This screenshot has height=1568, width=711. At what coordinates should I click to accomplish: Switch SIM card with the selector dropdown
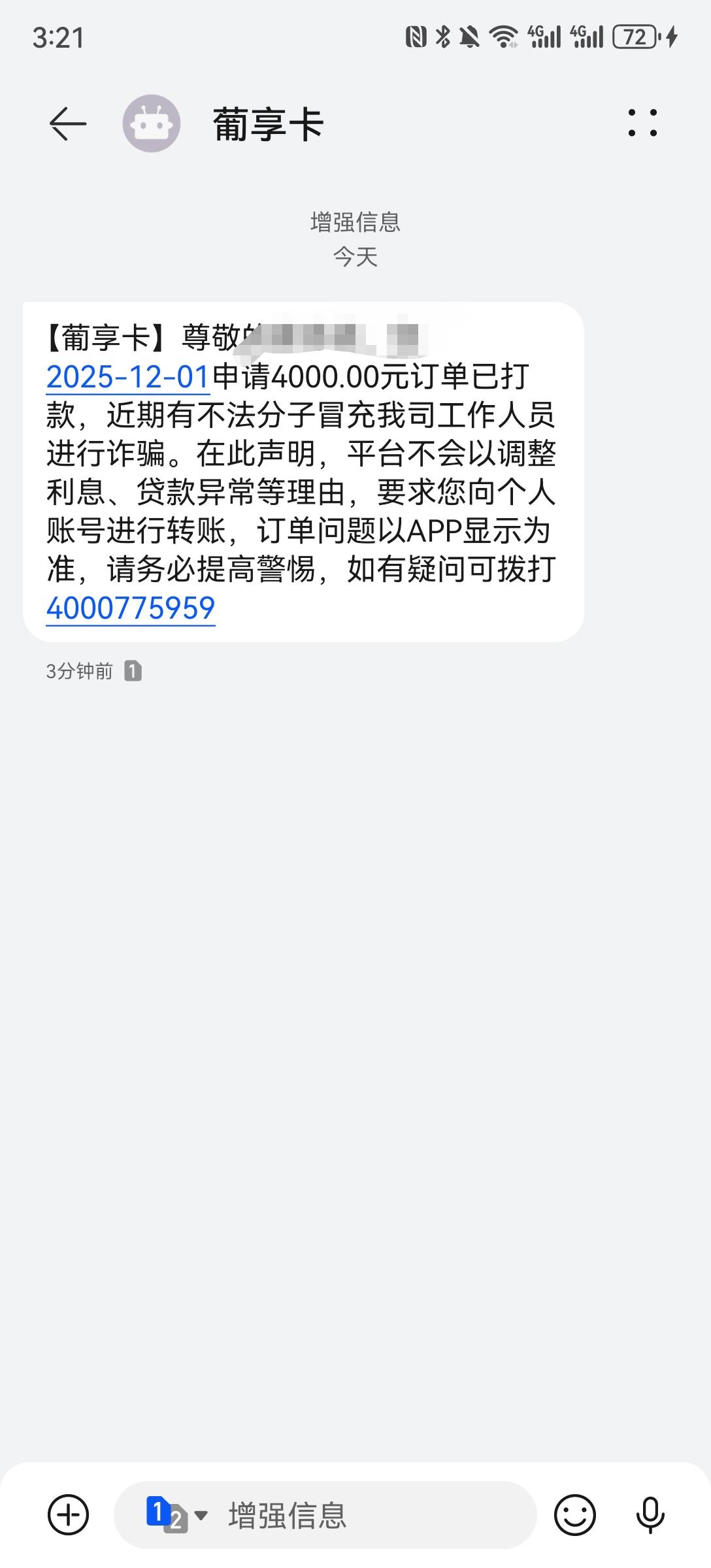(x=176, y=1514)
